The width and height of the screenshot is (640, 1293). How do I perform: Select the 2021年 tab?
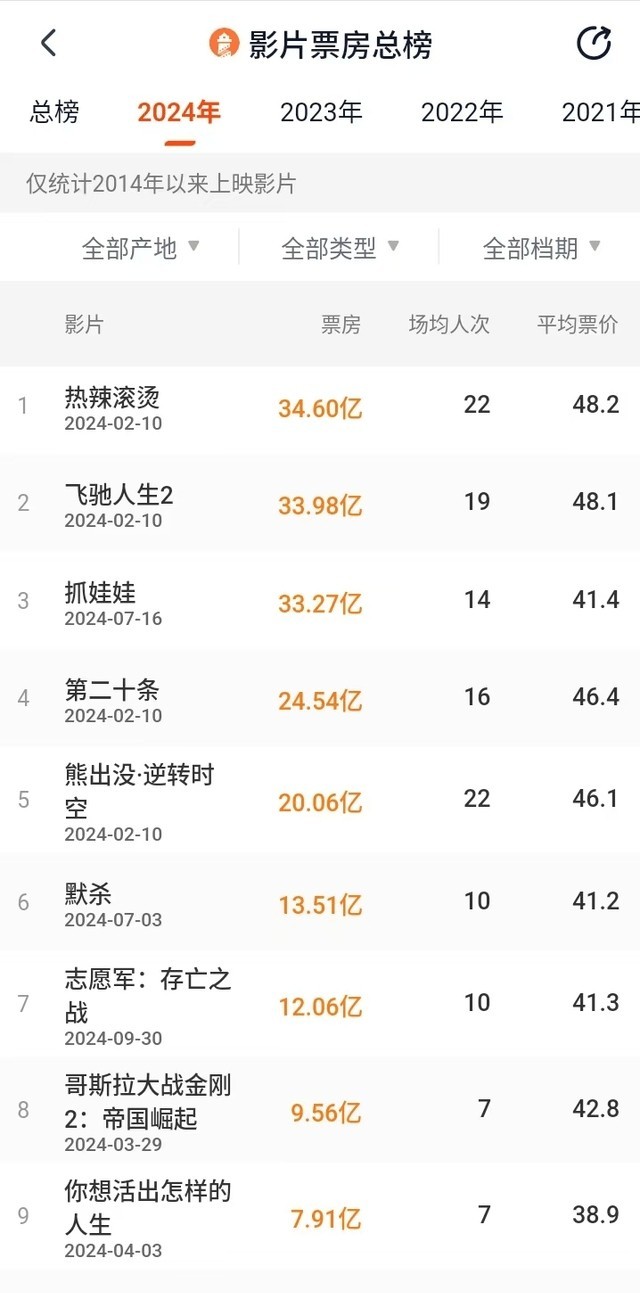(601, 112)
